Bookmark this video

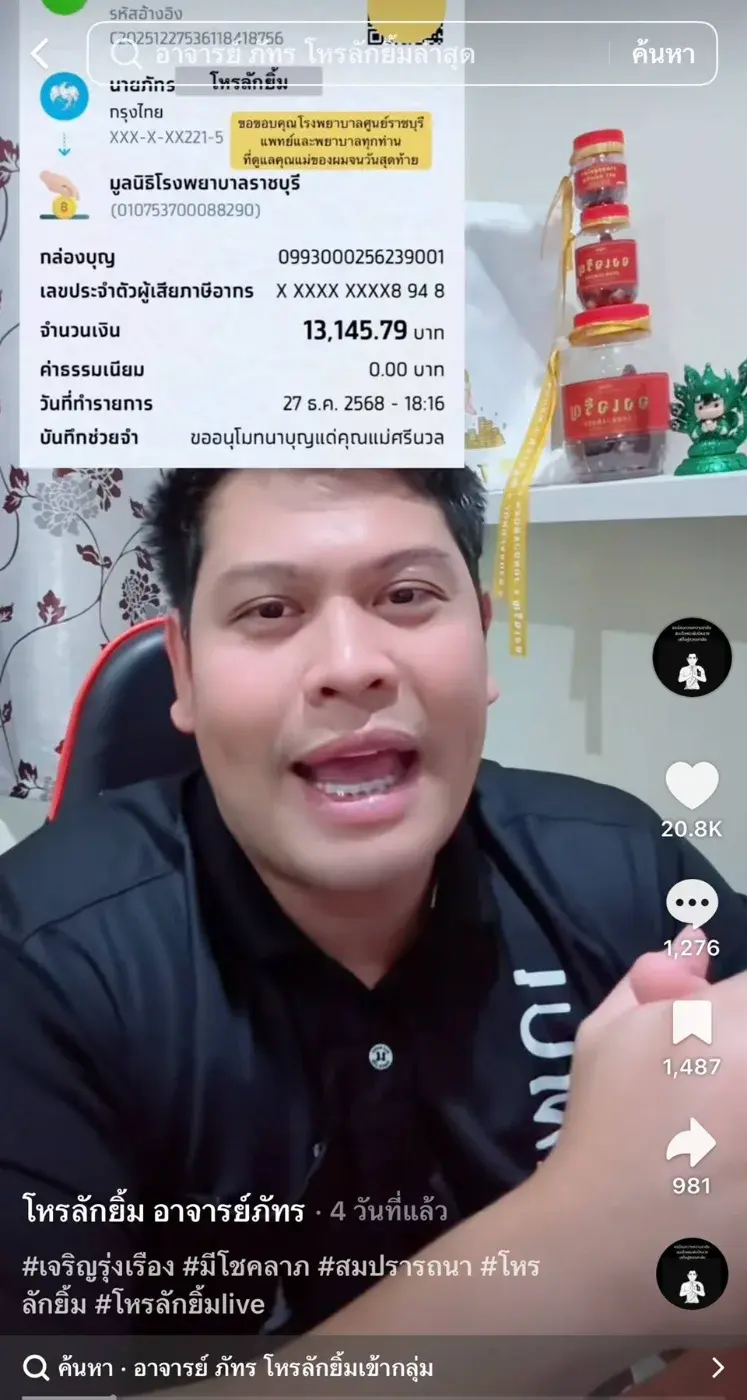(x=692, y=1023)
